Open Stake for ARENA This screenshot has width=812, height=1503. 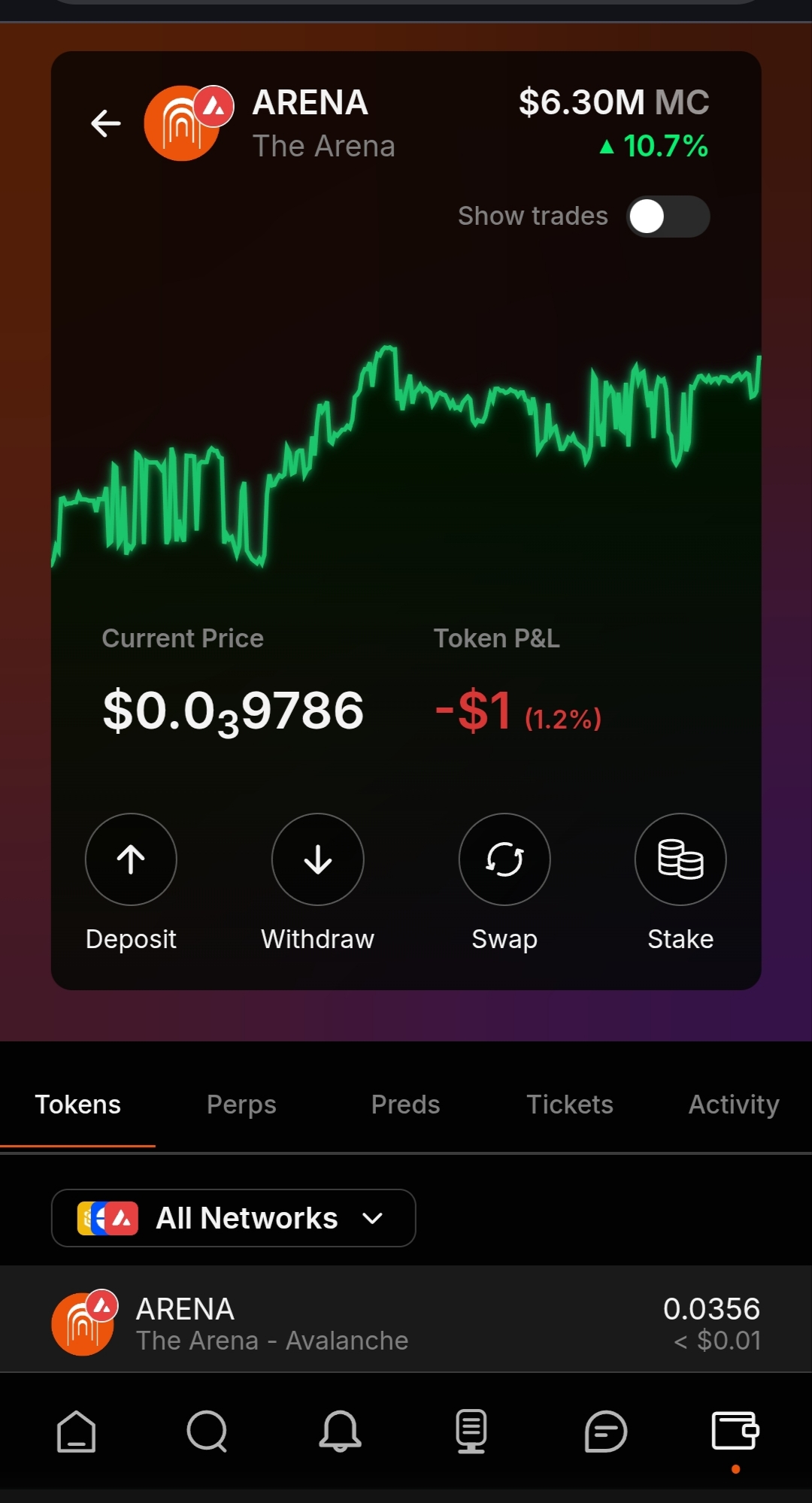680,859
